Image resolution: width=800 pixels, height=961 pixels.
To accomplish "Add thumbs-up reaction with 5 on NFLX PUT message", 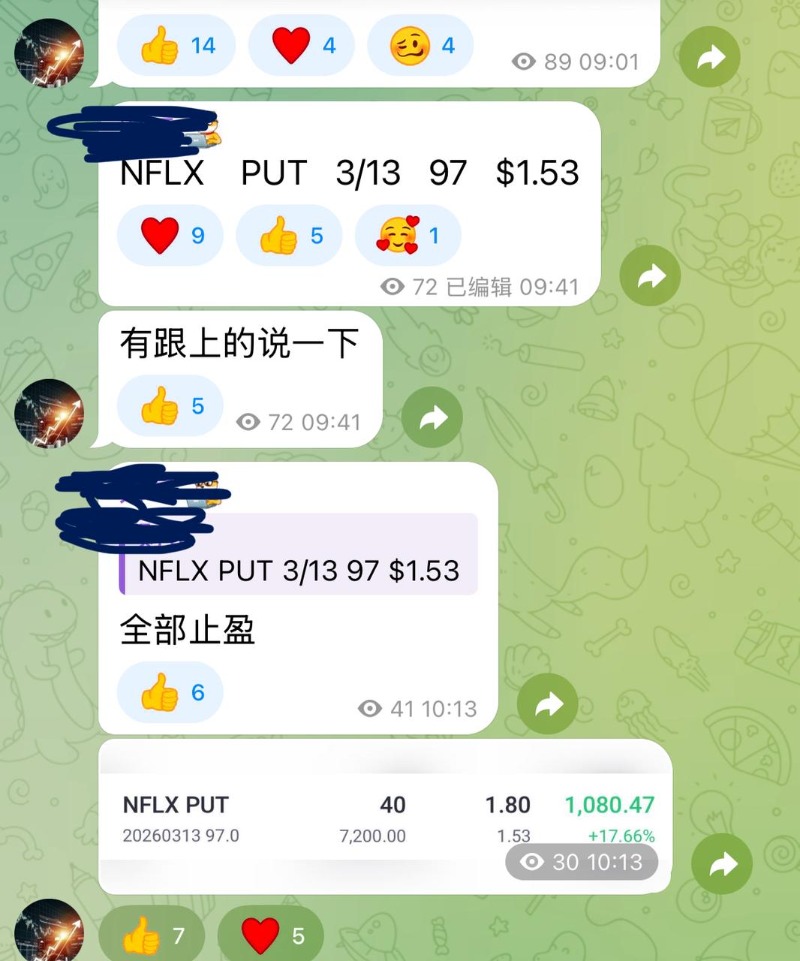I will click(289, 236).
